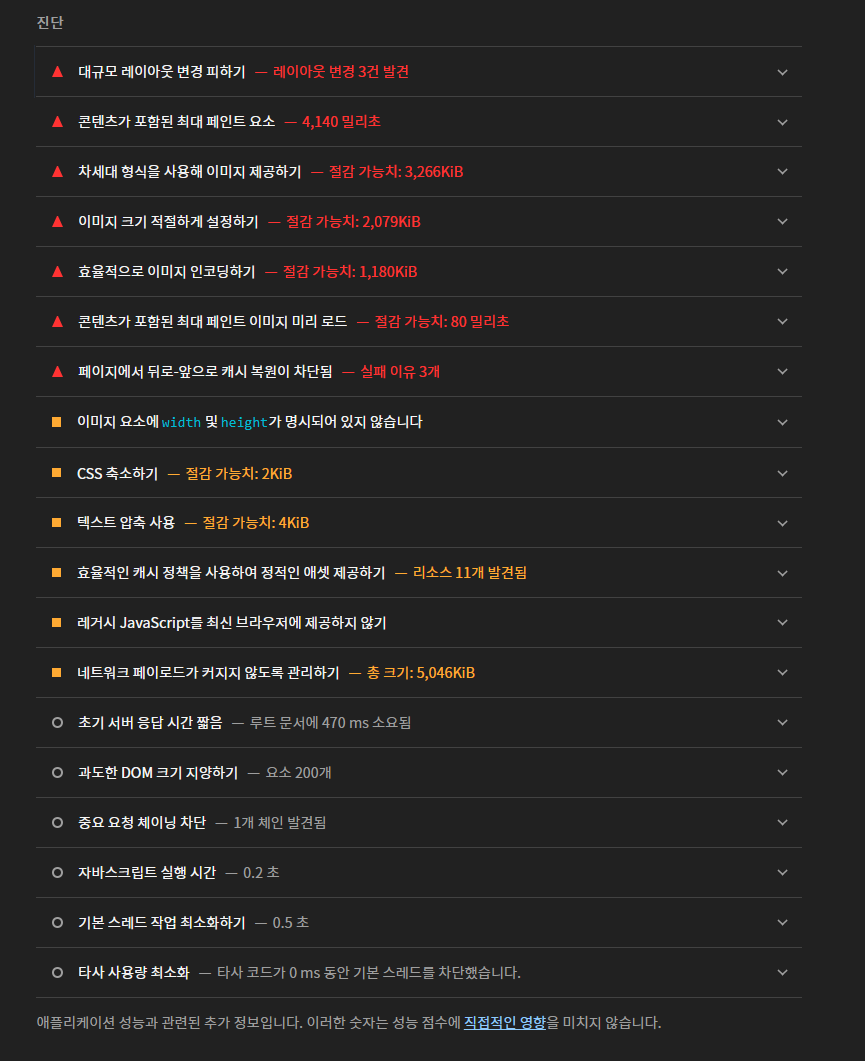Open '최대 페인트 이미지 미리 로드' details
The width and height of the screenshot is (865, 1061).
tap(212, 322)
